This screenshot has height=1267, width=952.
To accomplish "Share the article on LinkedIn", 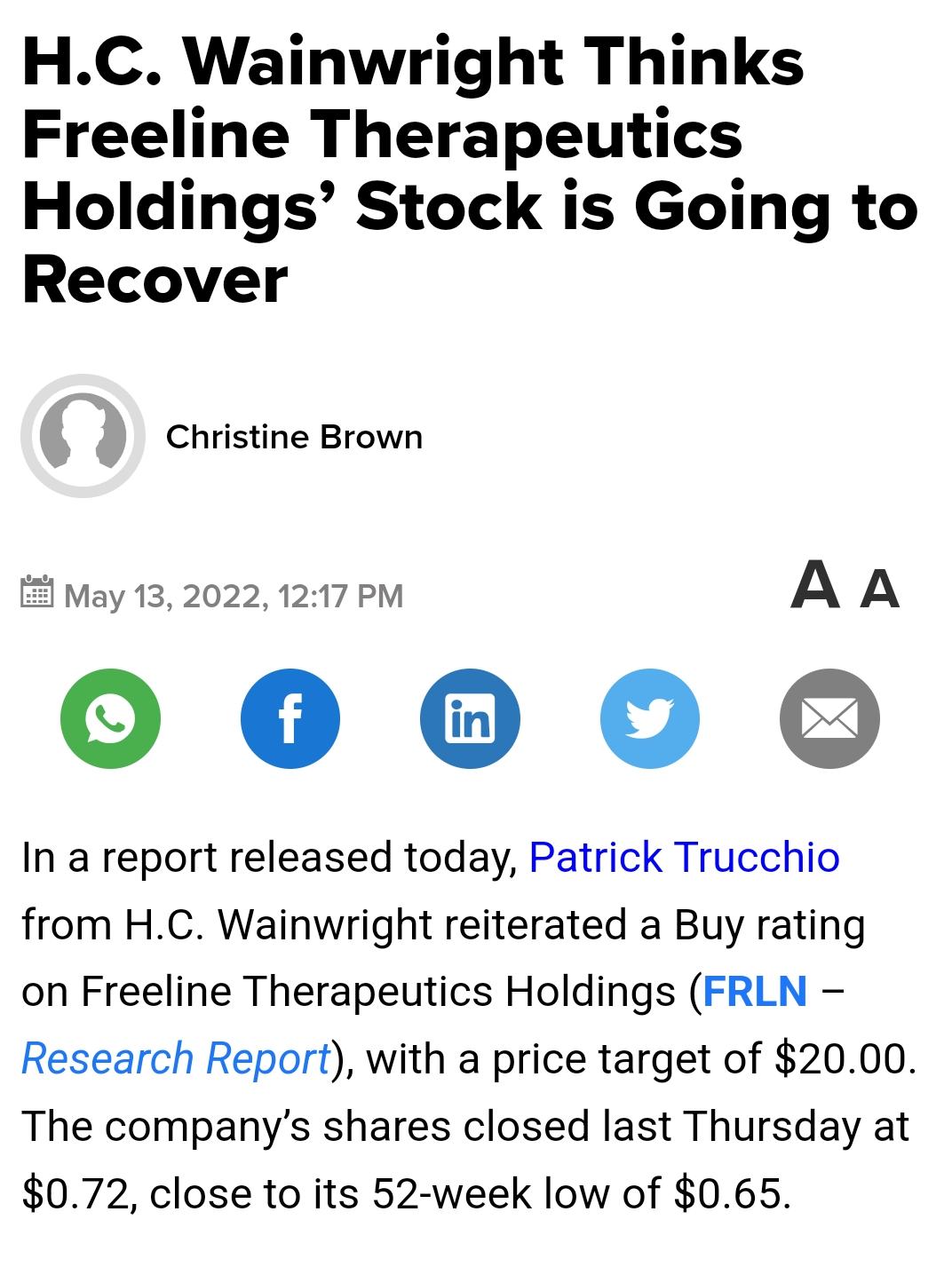I will coord(470,718).
